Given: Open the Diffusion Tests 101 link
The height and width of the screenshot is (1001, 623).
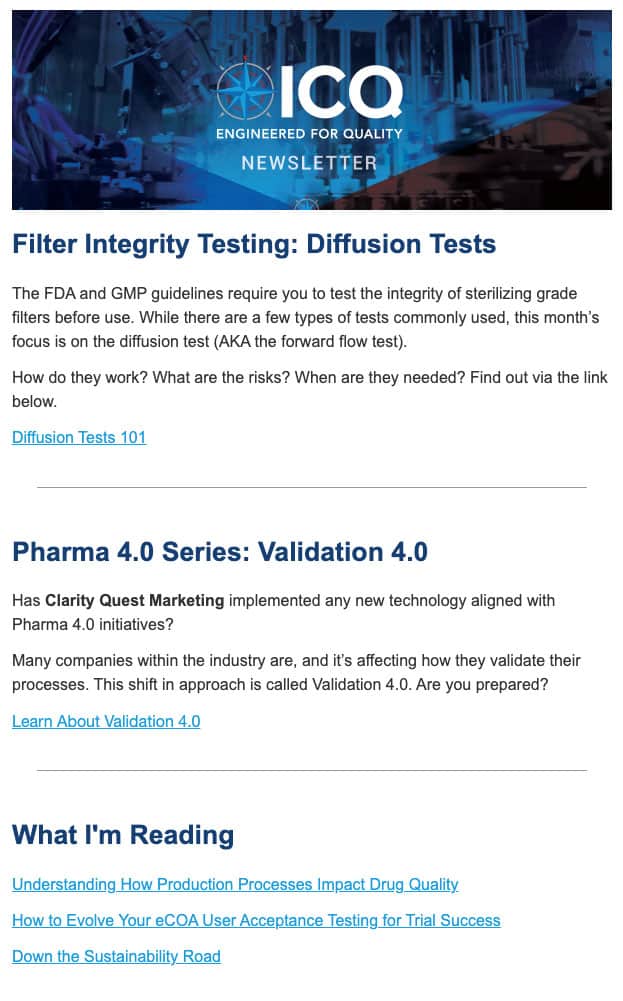Looking at the screenshot, I should coord(79,437).
